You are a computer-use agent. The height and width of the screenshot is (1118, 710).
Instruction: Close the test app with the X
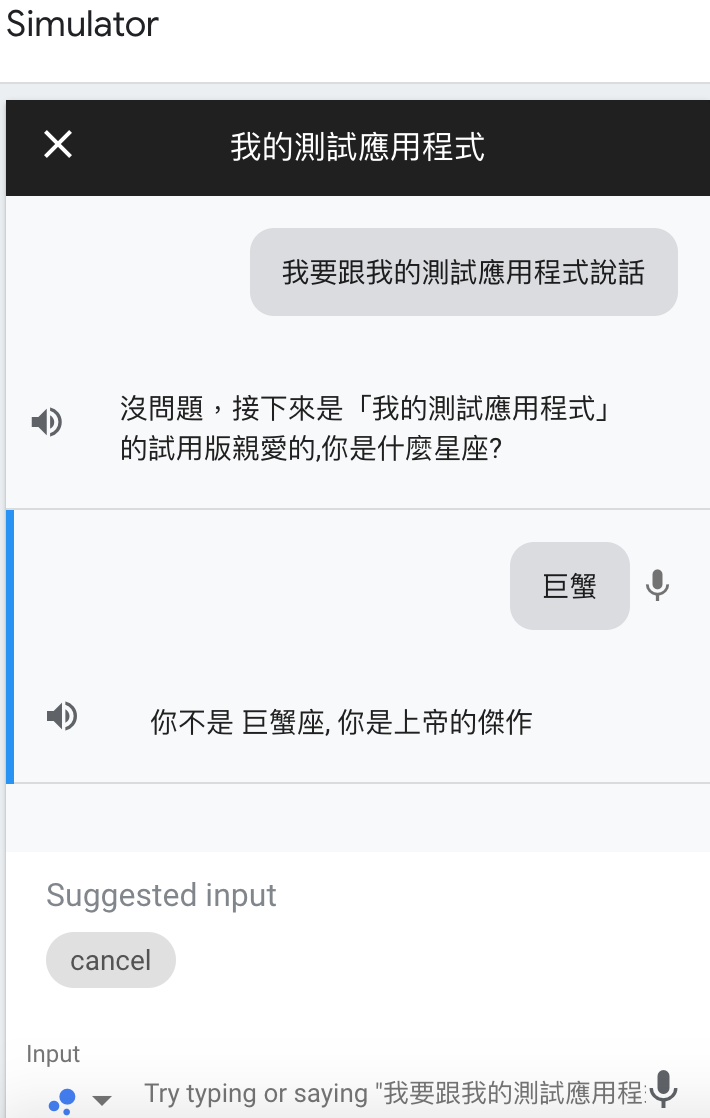pos(58,145)
